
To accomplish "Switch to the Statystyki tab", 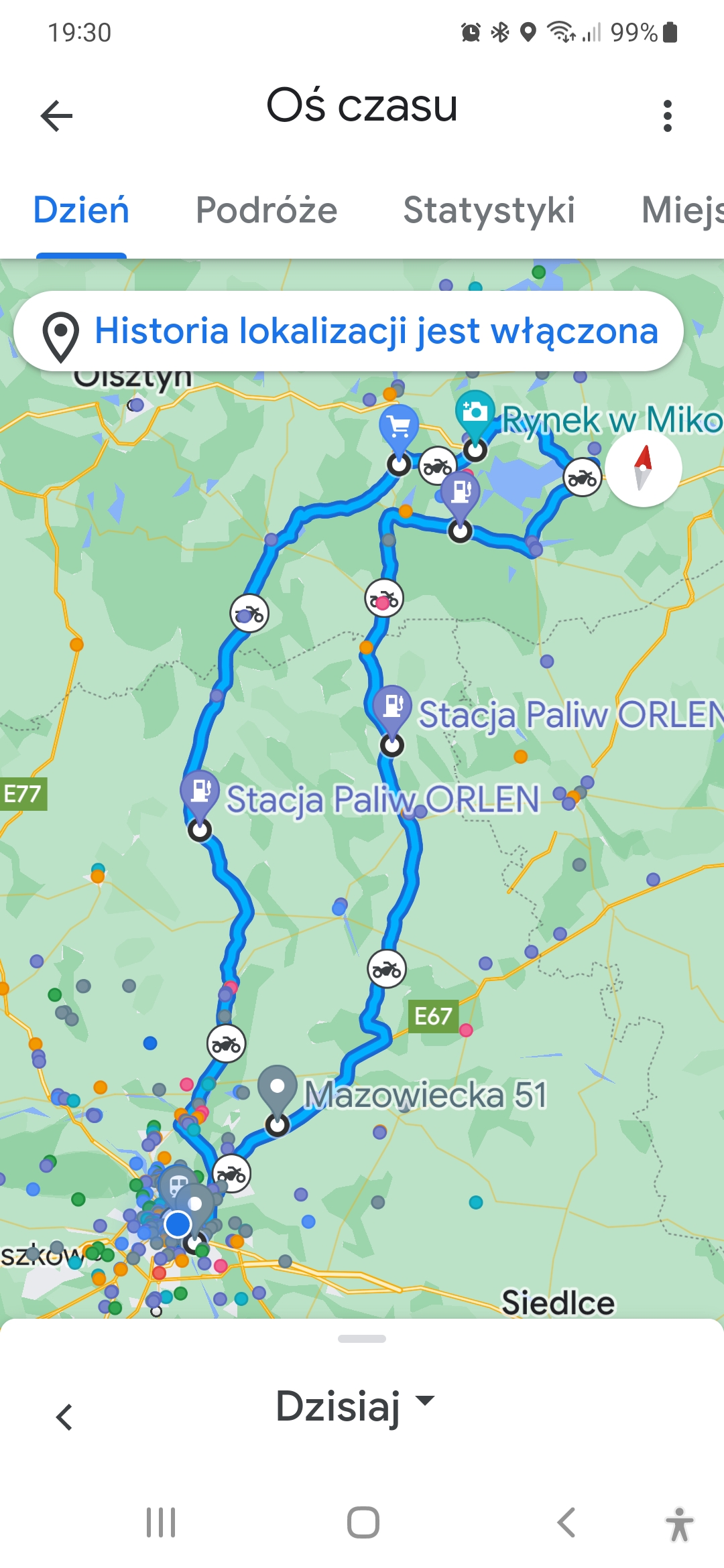I will click(x=489, y=210).
